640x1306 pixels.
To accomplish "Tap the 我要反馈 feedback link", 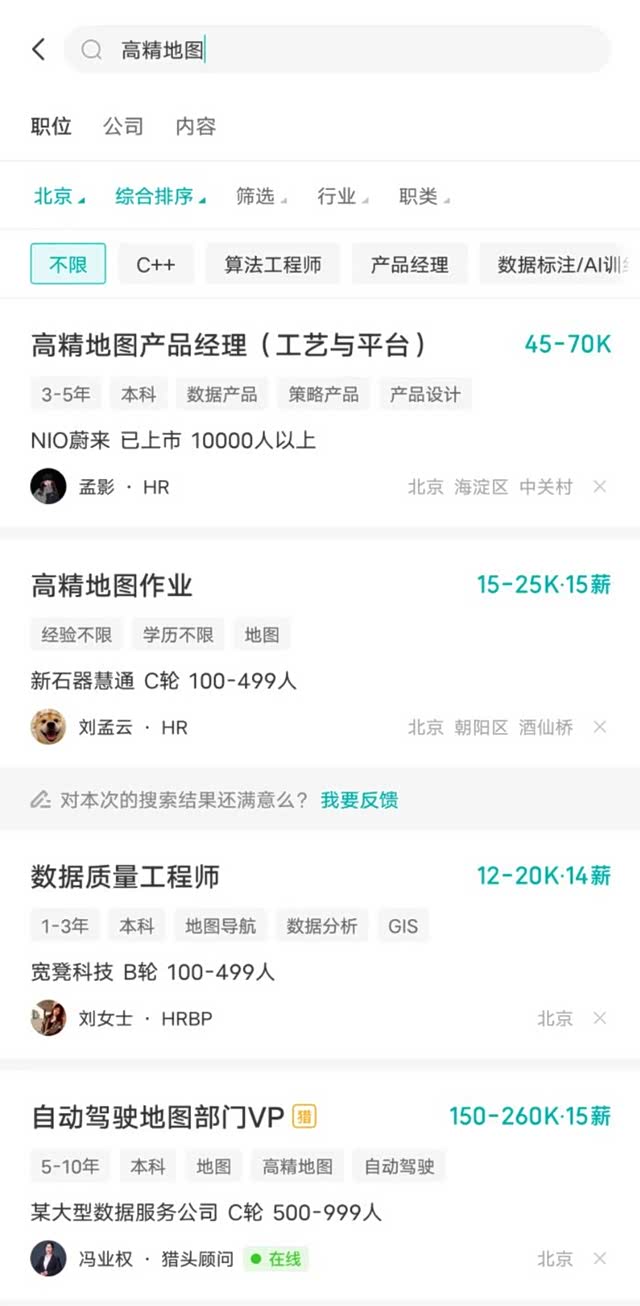I will (x=359, y=800).
